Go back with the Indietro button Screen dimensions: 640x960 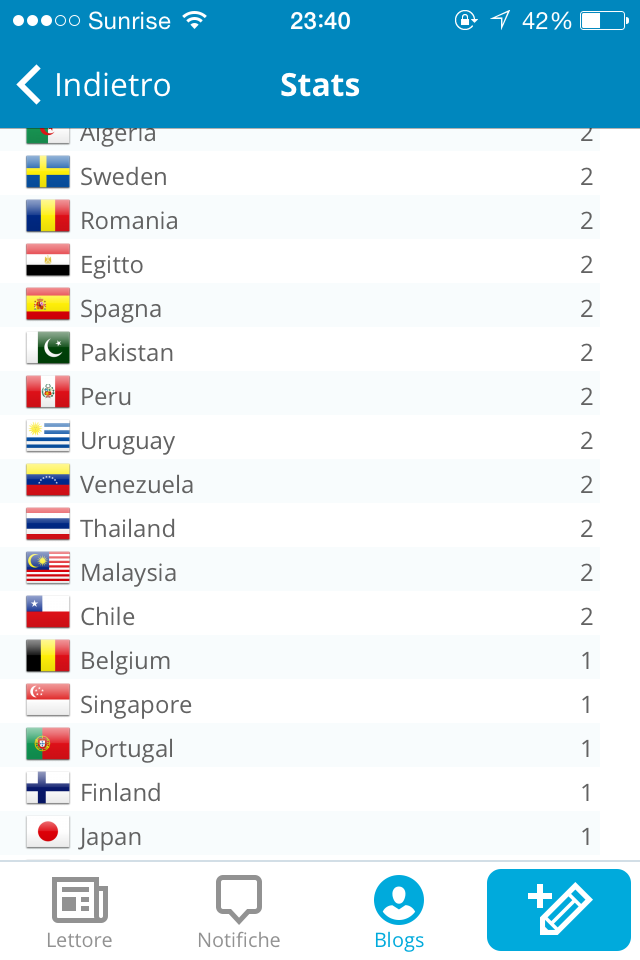coord(93,86)
